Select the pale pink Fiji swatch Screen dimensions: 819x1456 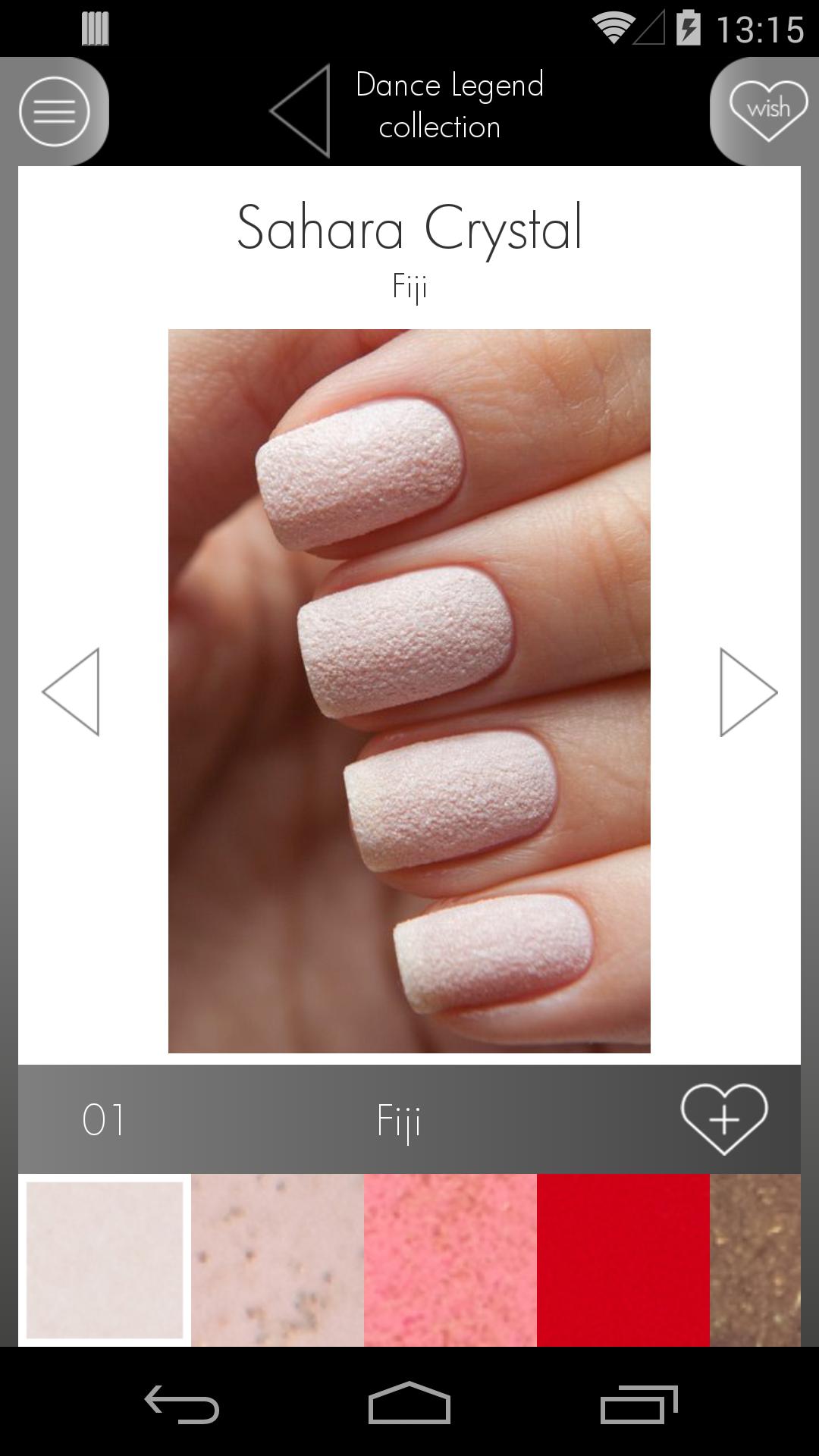[105, 1260]
